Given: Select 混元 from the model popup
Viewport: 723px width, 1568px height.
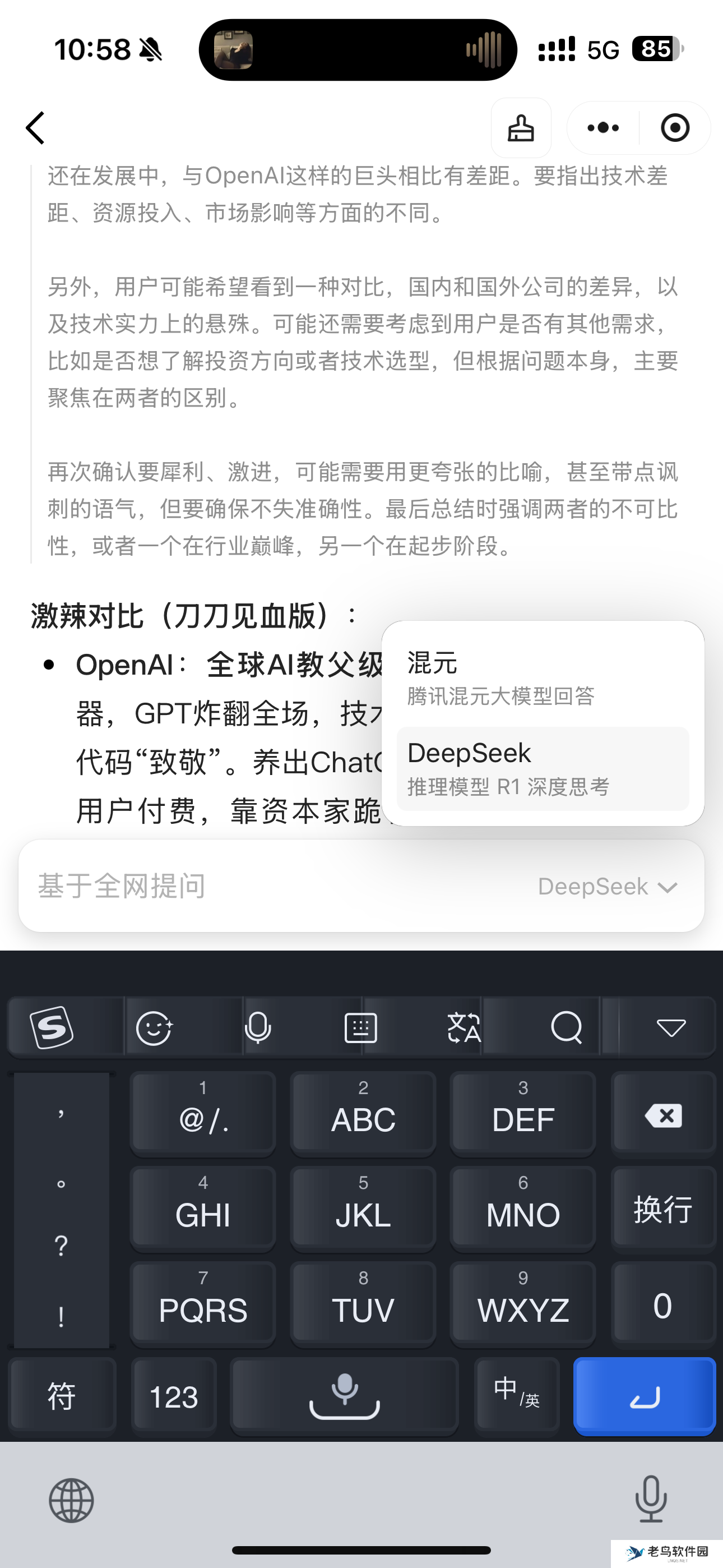Looking at the screenshot, I should (541, 677).
